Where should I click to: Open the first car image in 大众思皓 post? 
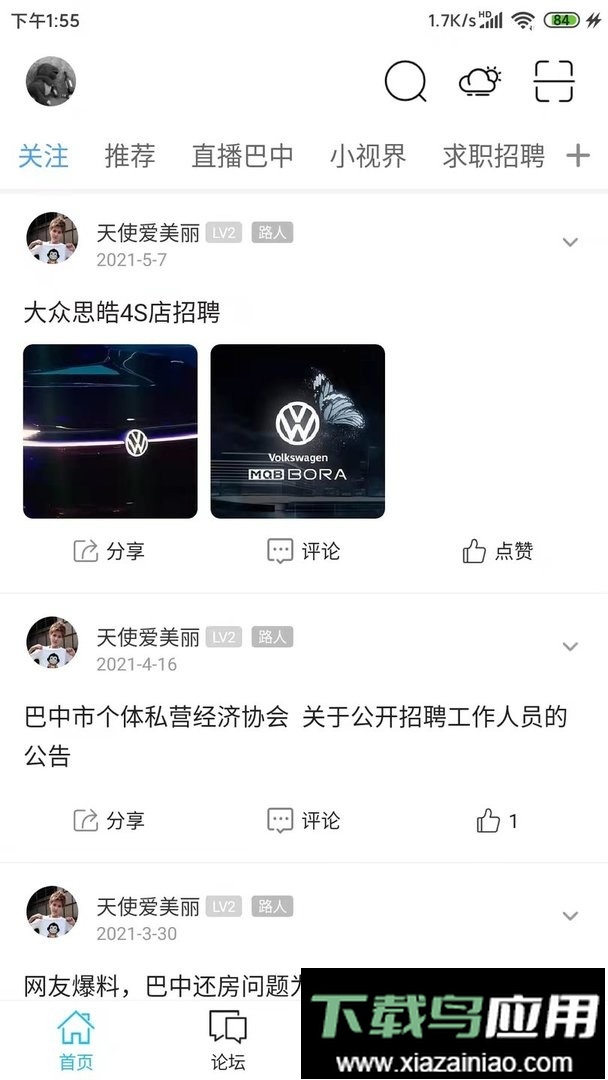[110, 431]
